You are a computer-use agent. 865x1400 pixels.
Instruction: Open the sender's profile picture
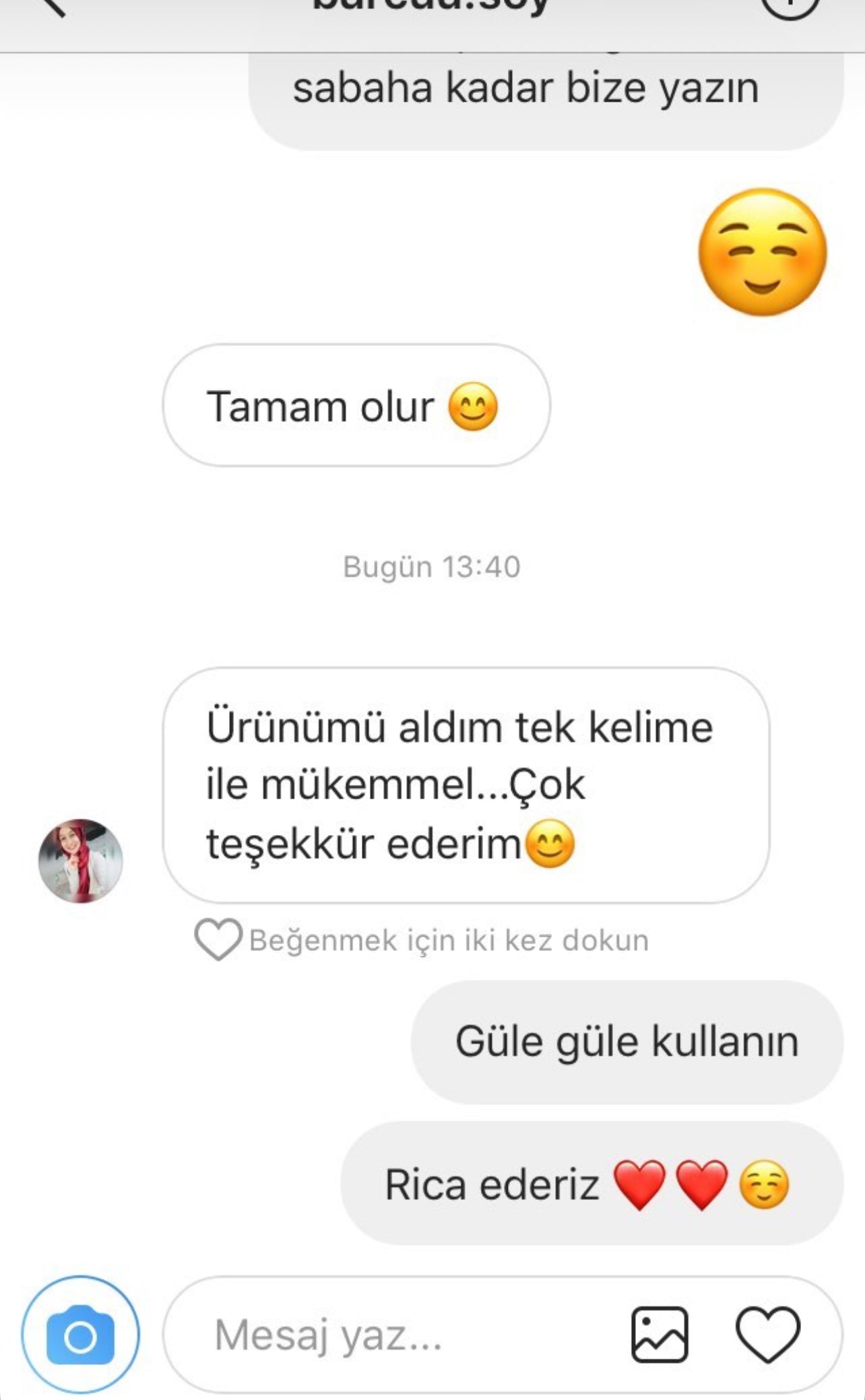point(80,861)
